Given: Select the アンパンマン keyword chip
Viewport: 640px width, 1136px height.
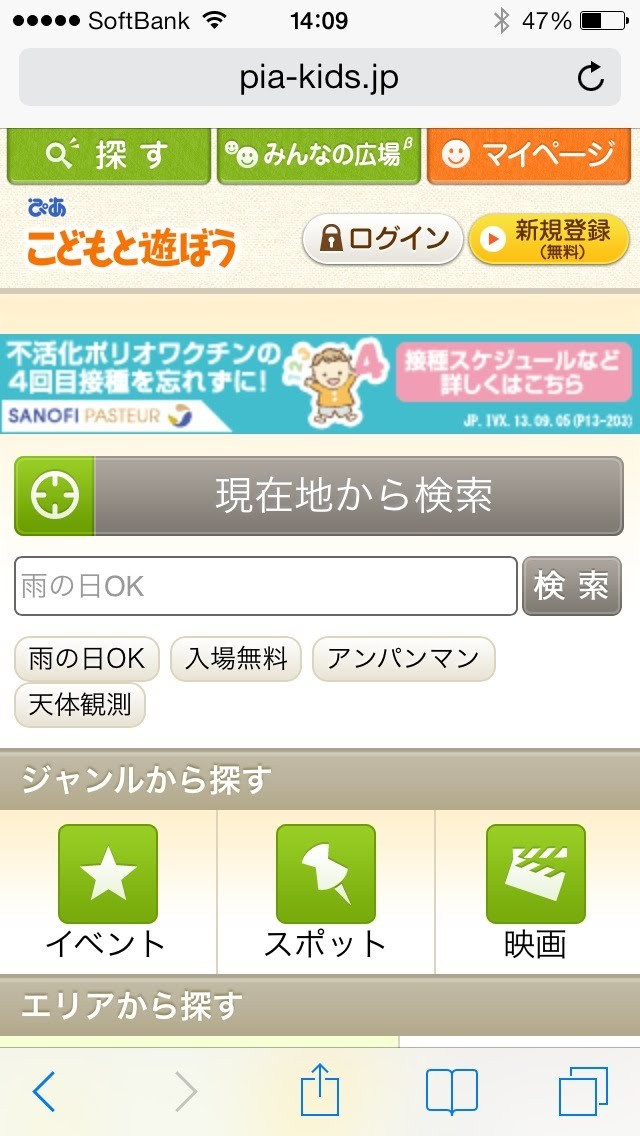Looking at the screenshot, I should click(x=403, y=659).
